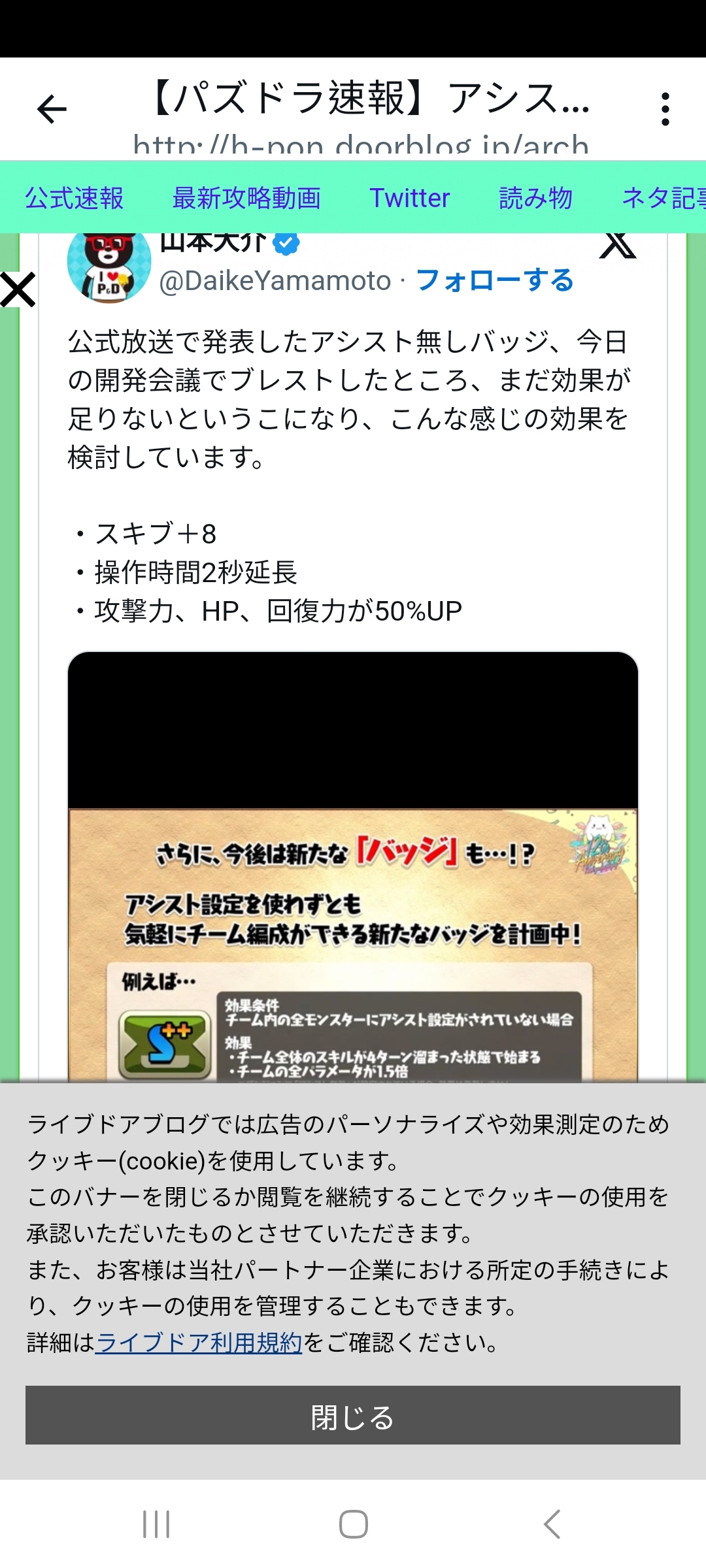Viewport: 706px width, 1568px height.
Task: Switch to 最新攻略動画 tab
Action: [246, 198]
